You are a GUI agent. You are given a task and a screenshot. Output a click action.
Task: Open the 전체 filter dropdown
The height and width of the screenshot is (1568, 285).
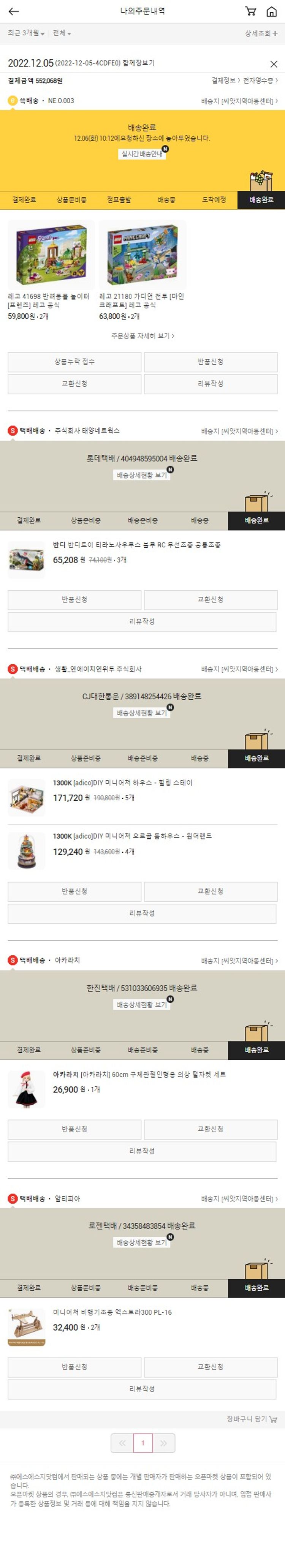pyautogui.click(x=62, y=33)
